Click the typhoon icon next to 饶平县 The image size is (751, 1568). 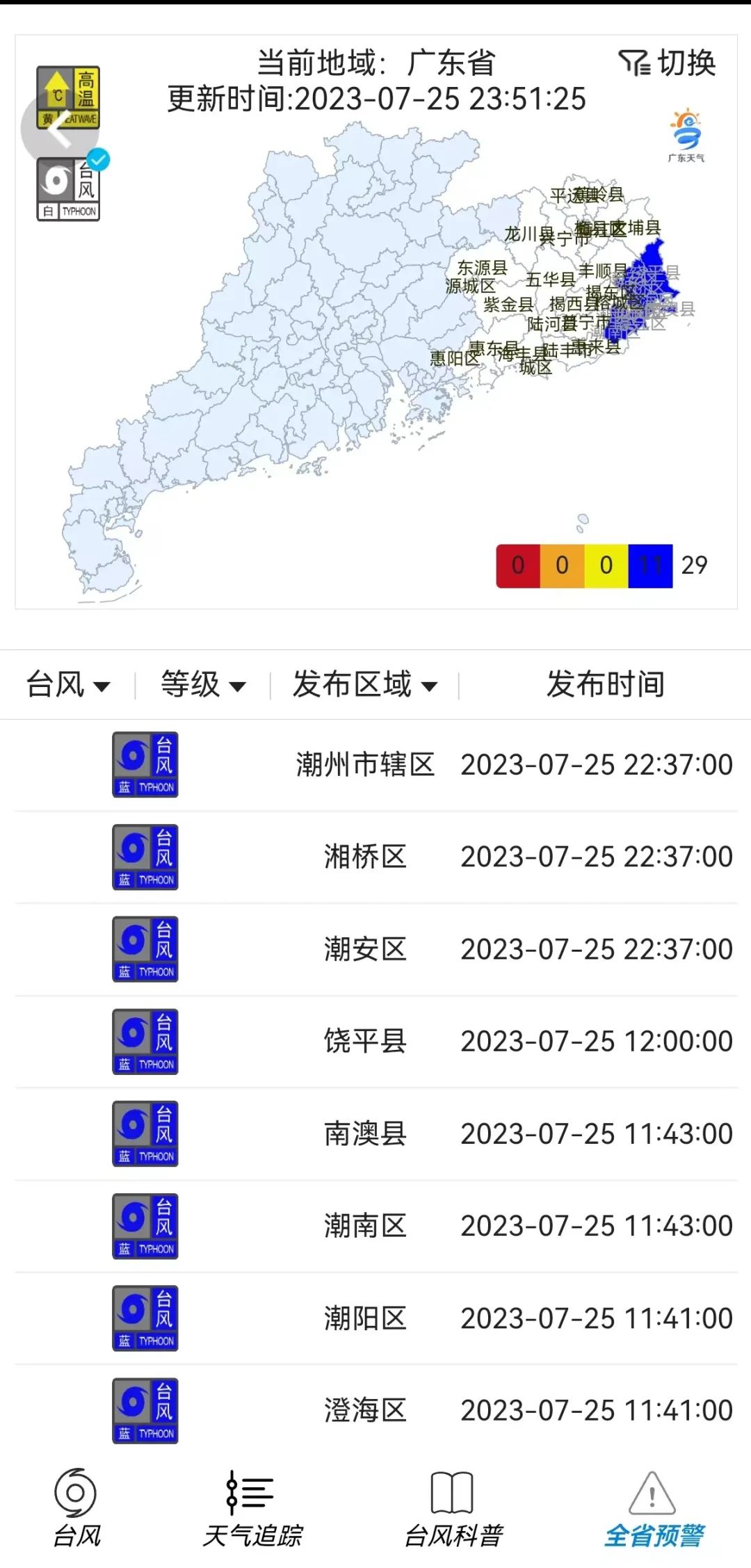(145, 1040)
